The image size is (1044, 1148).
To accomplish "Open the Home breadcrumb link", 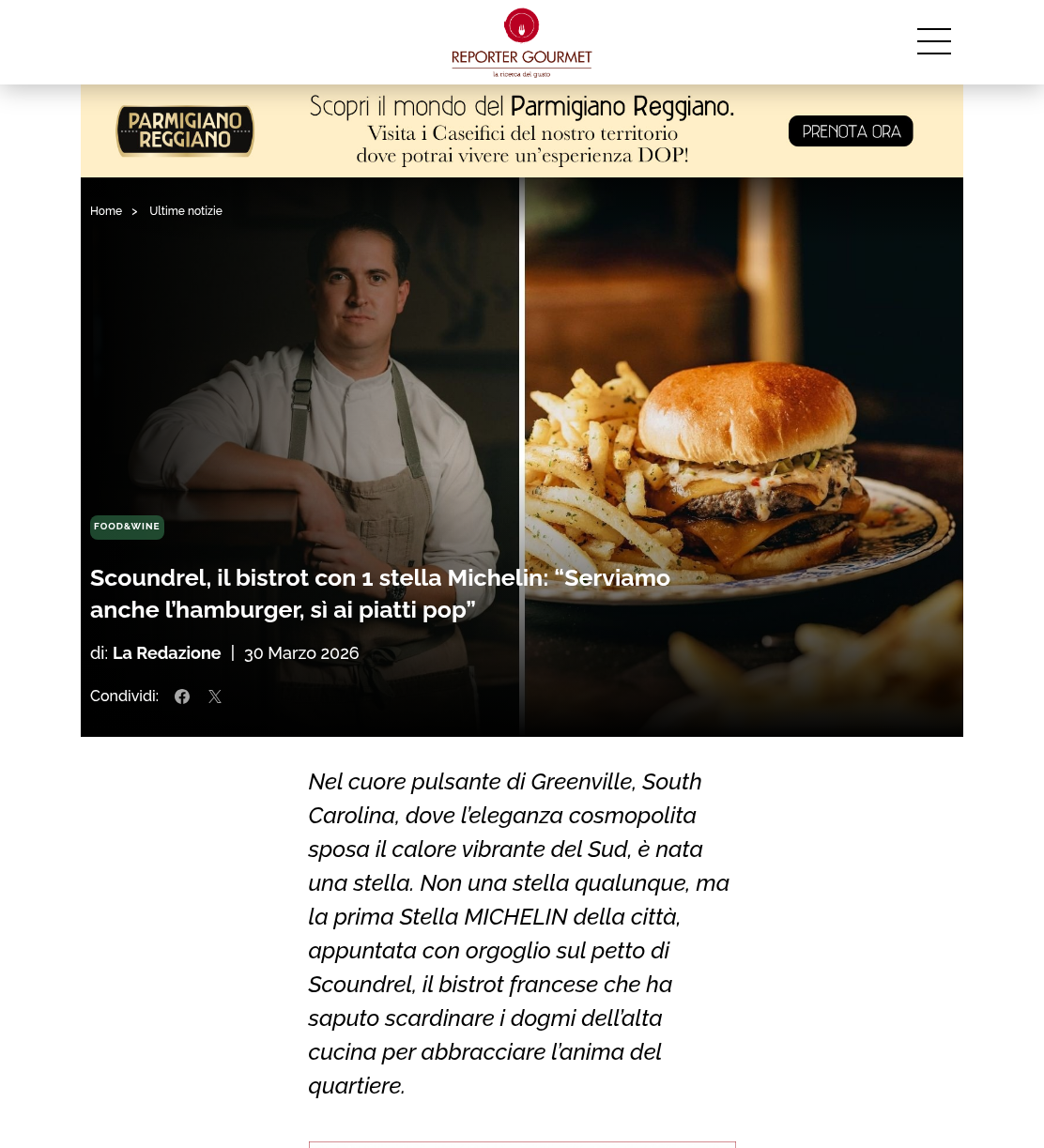I will coord(106,211).
